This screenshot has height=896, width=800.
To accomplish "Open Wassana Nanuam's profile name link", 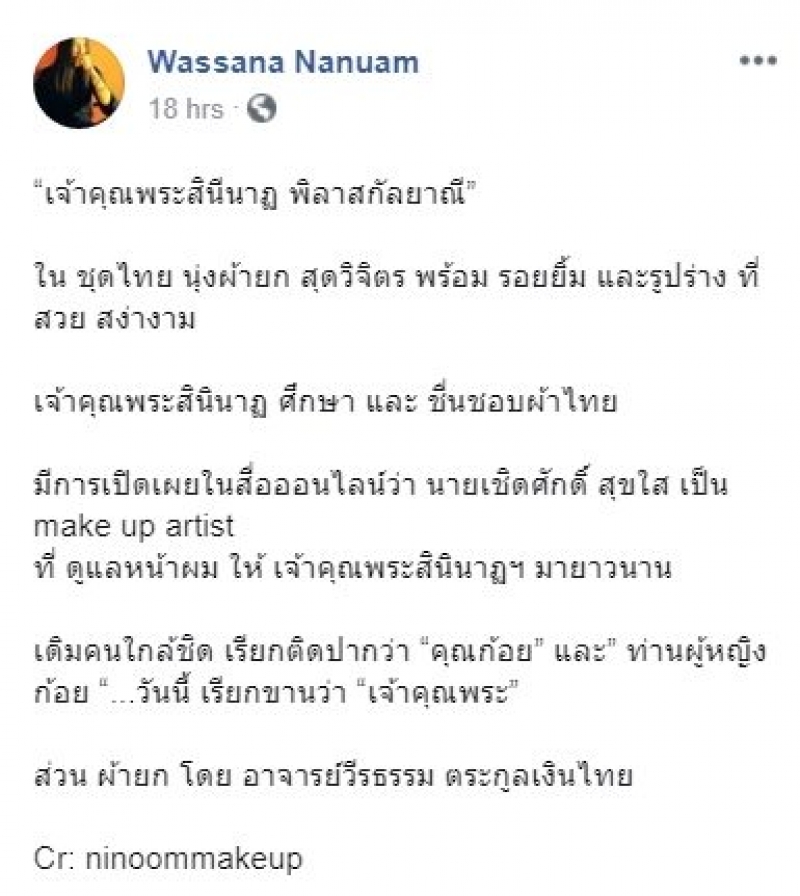I will pyautogui.click(x=283, y=62).
